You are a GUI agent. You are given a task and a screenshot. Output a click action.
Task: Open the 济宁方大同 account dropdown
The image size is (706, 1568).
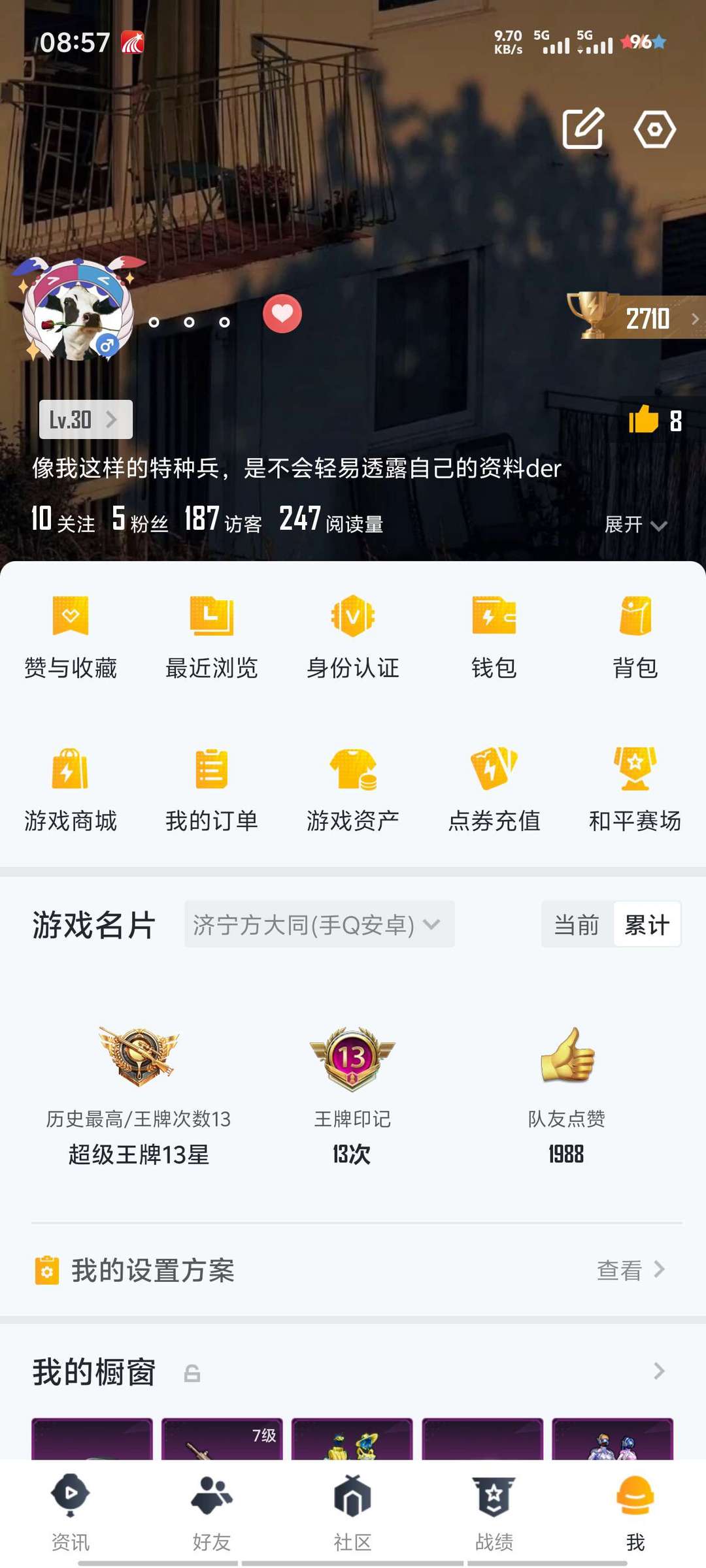[319, 924]
